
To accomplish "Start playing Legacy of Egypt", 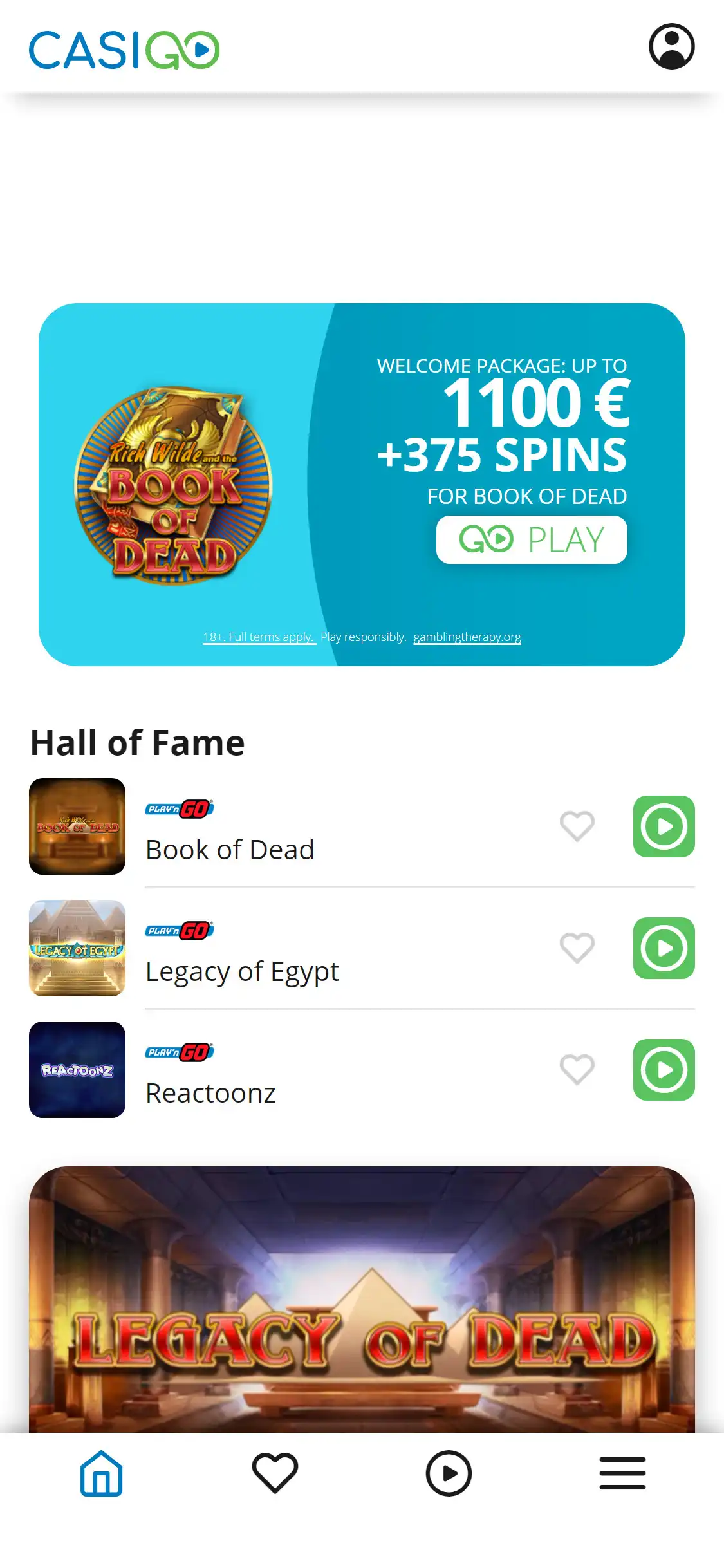I will [x=664, y=947].
